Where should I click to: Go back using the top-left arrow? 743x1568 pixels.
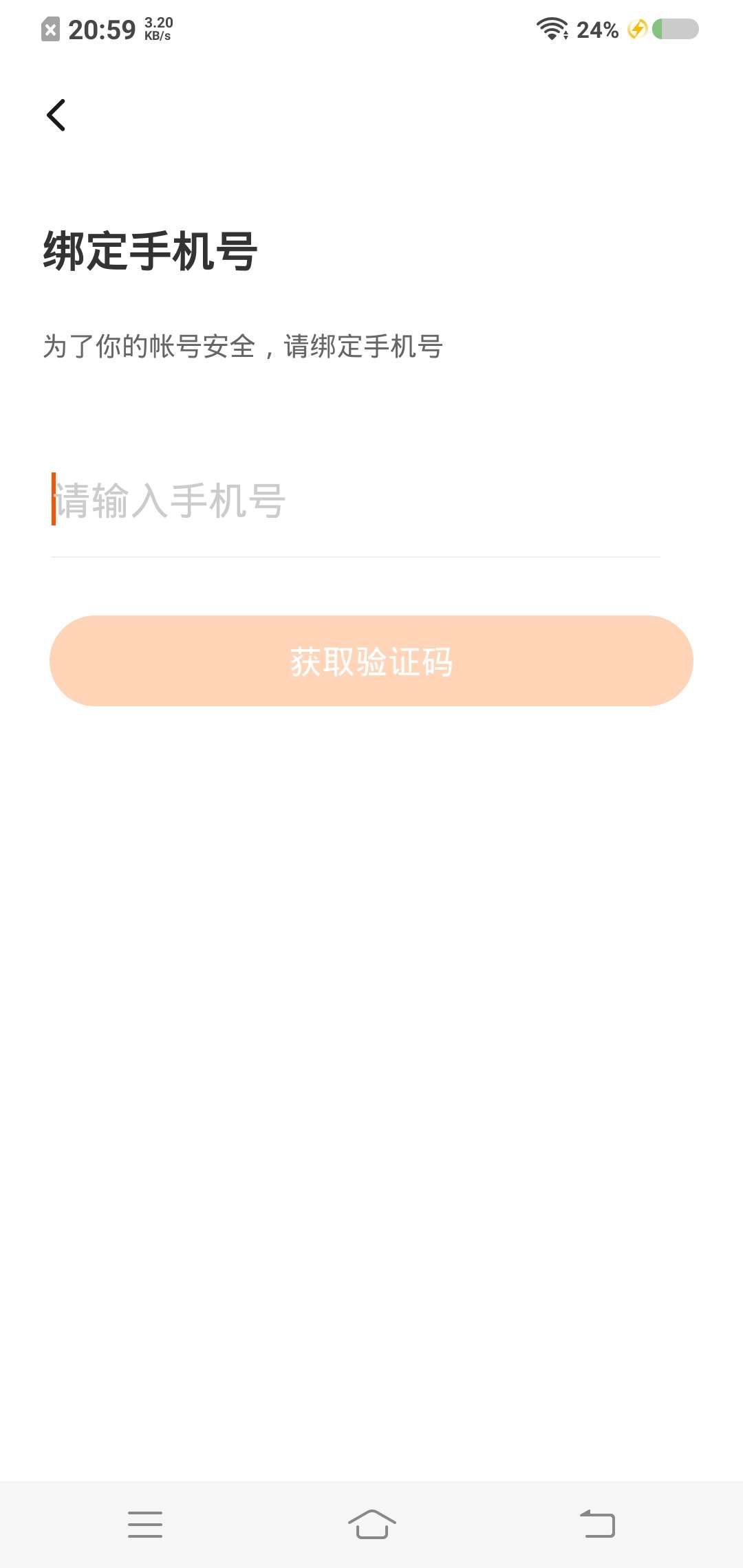[56, 115]
